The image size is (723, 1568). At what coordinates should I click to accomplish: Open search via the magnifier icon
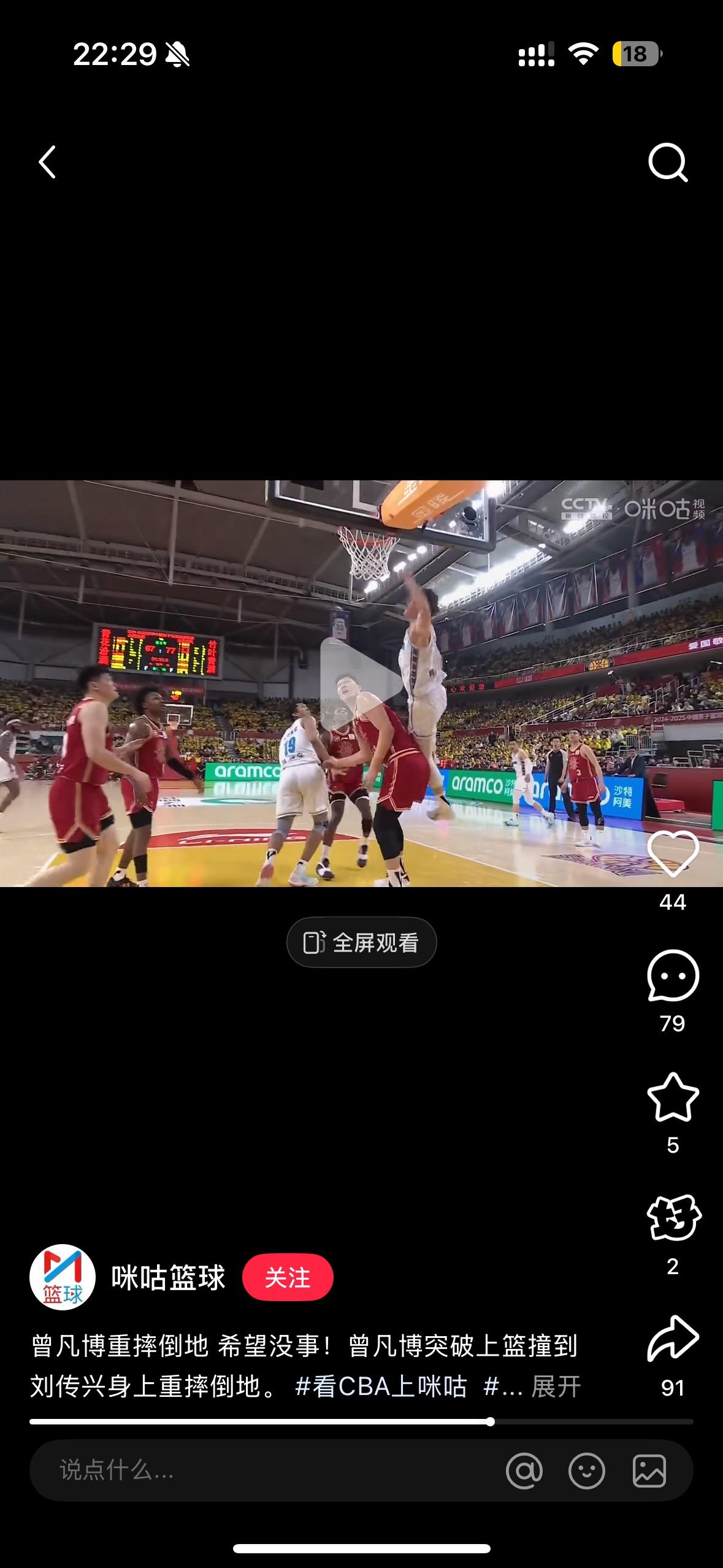[x=668, y=163]
